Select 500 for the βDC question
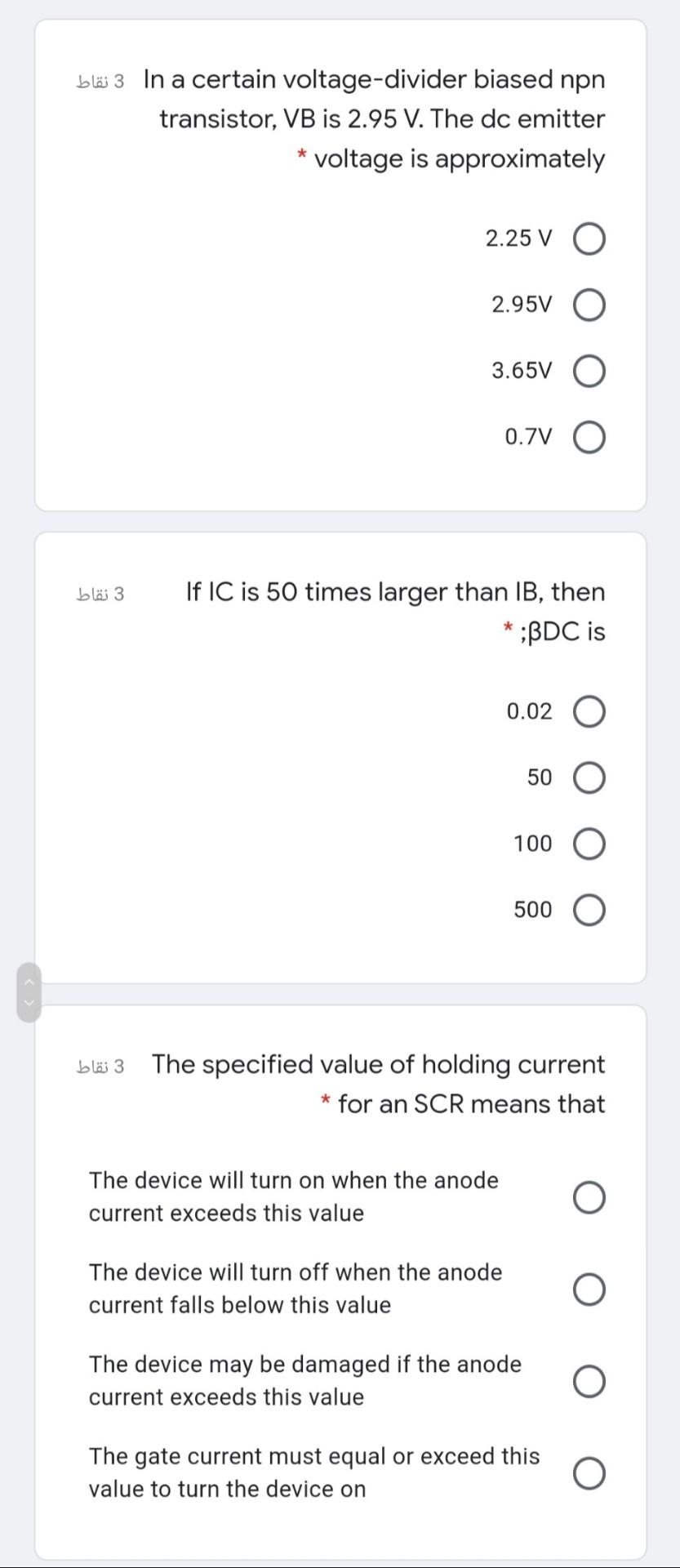This screenshot has width=680, height=1568. point(589,910)
